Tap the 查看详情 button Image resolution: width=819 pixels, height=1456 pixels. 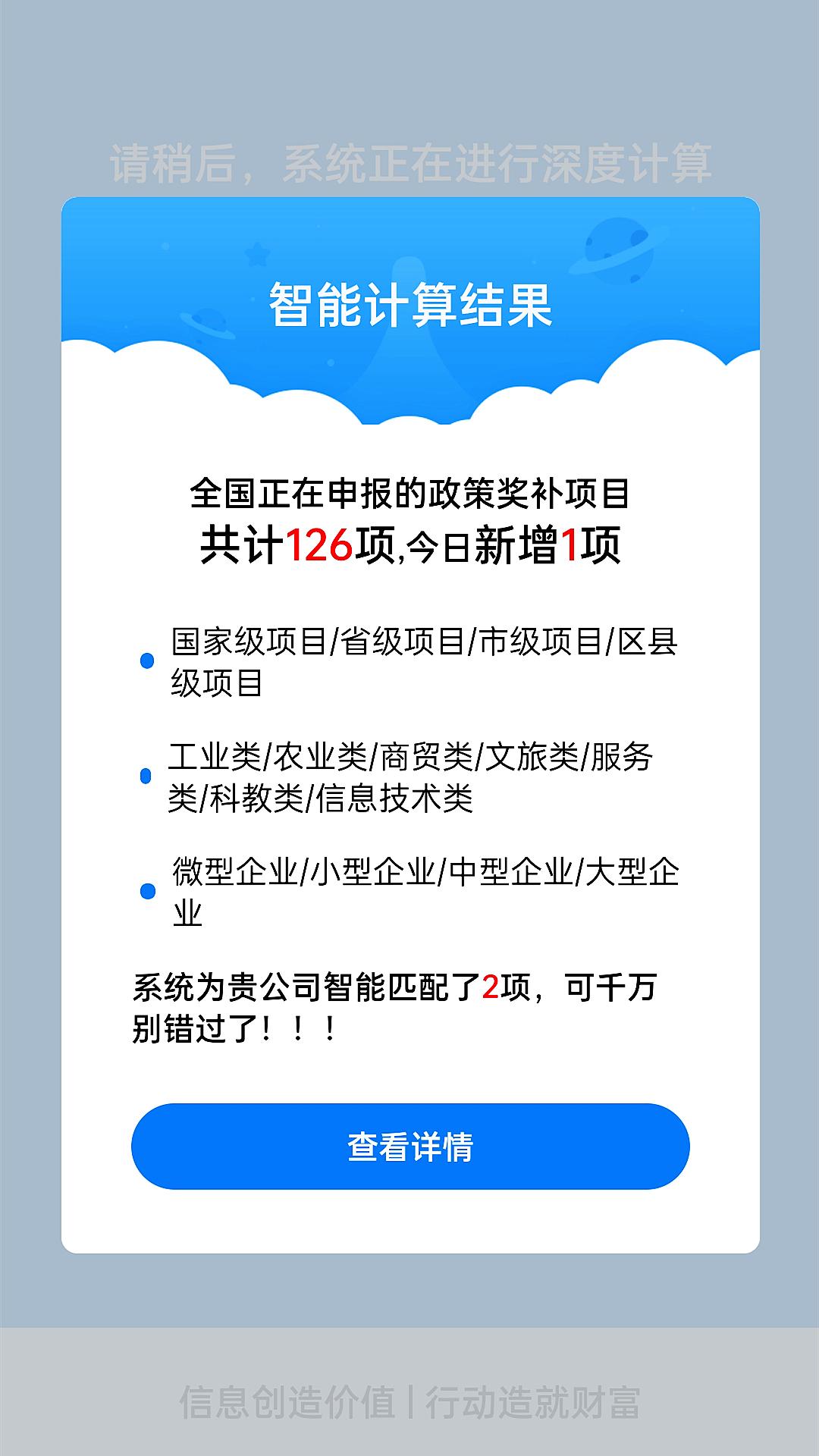(409, 1146)
